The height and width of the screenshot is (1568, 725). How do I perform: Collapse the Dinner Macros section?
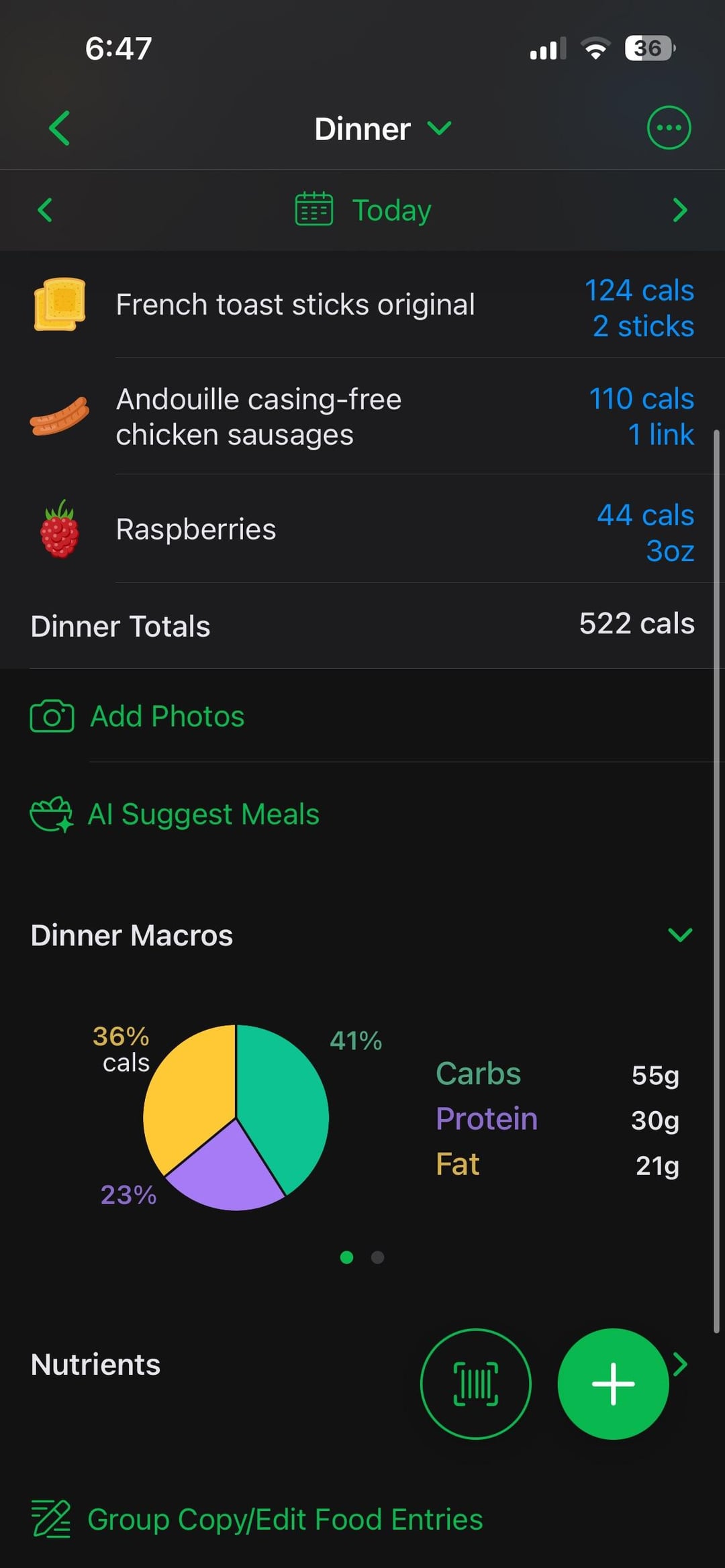click(x=680, y=935)
